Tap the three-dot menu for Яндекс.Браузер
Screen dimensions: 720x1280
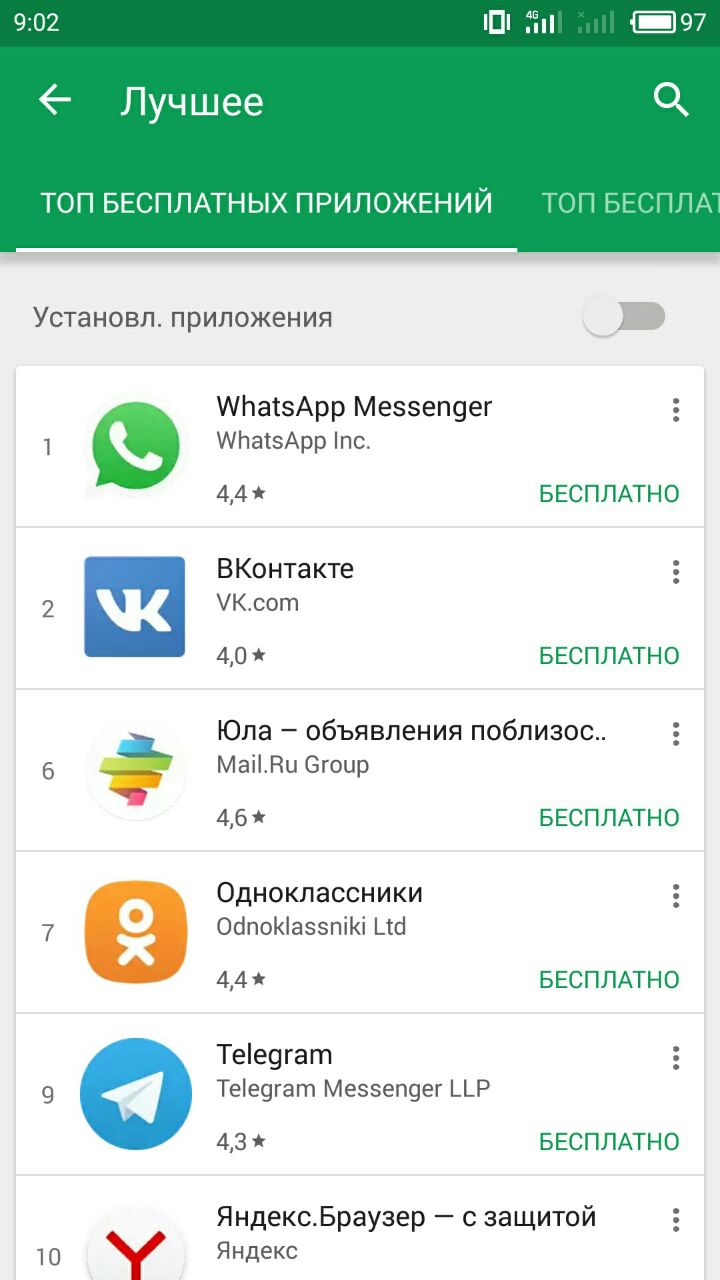pos(676,1220)
